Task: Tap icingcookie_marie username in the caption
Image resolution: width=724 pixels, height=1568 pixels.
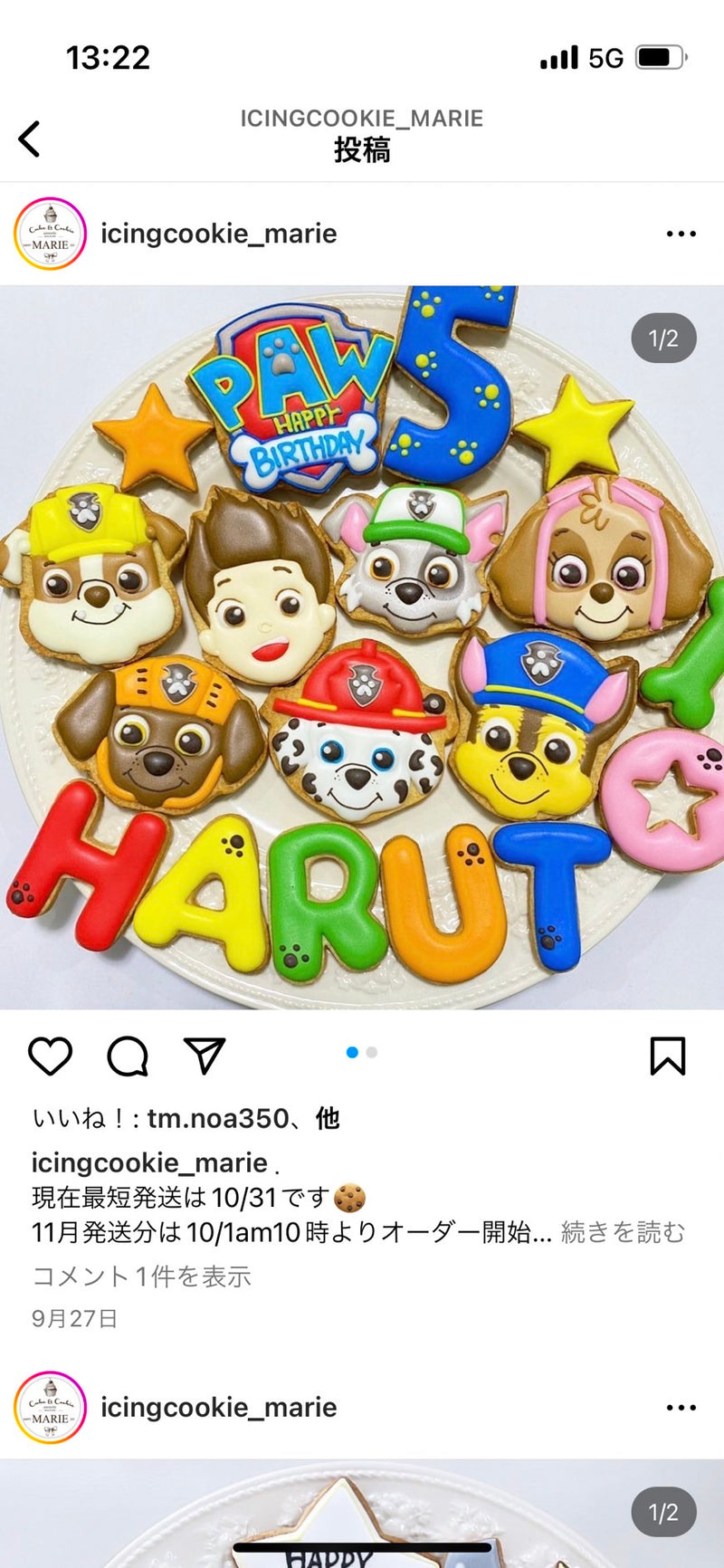Action: click(x=149, y=1162)
